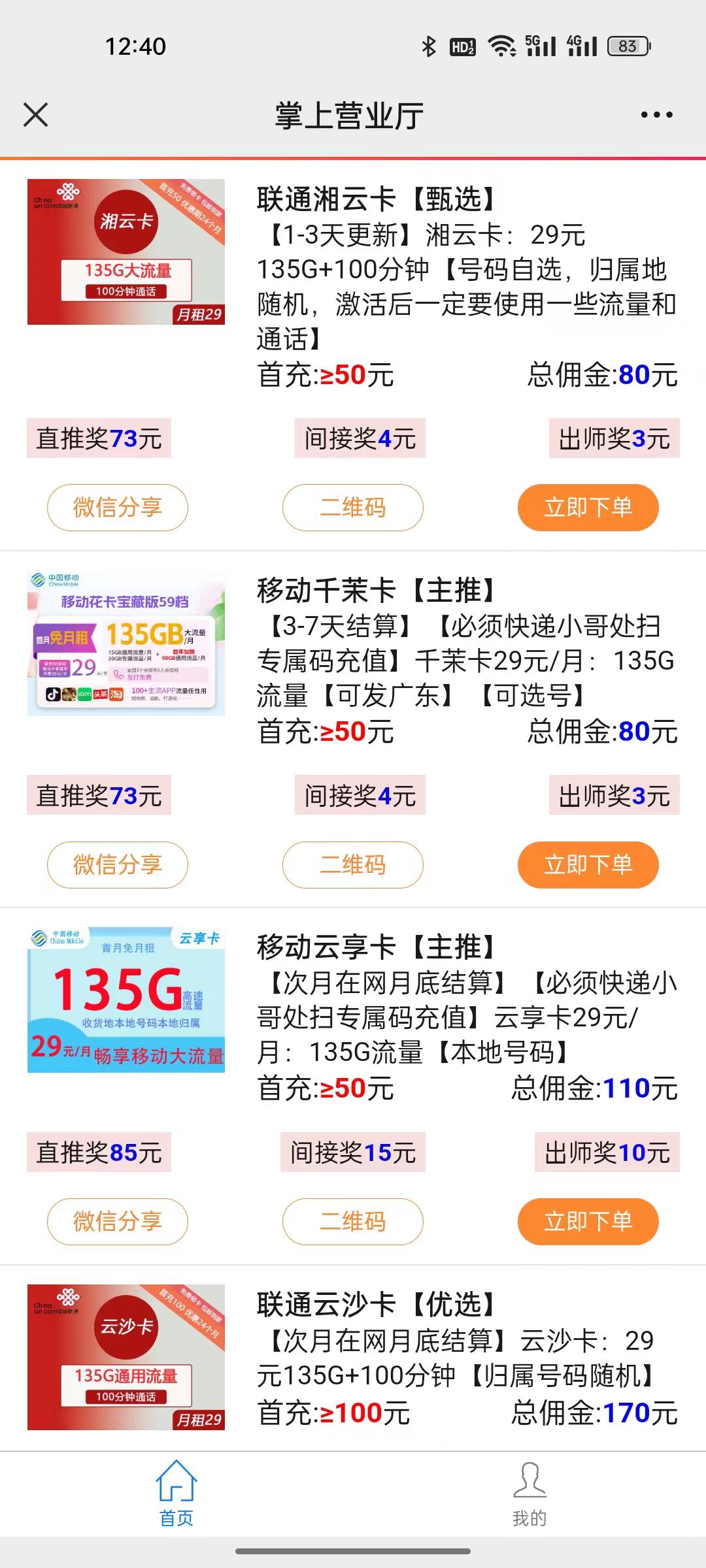This screenshot has width=706, height=1568.
Task: Open the 移动千茉卡 product image
Action: [x=126, y=644]
